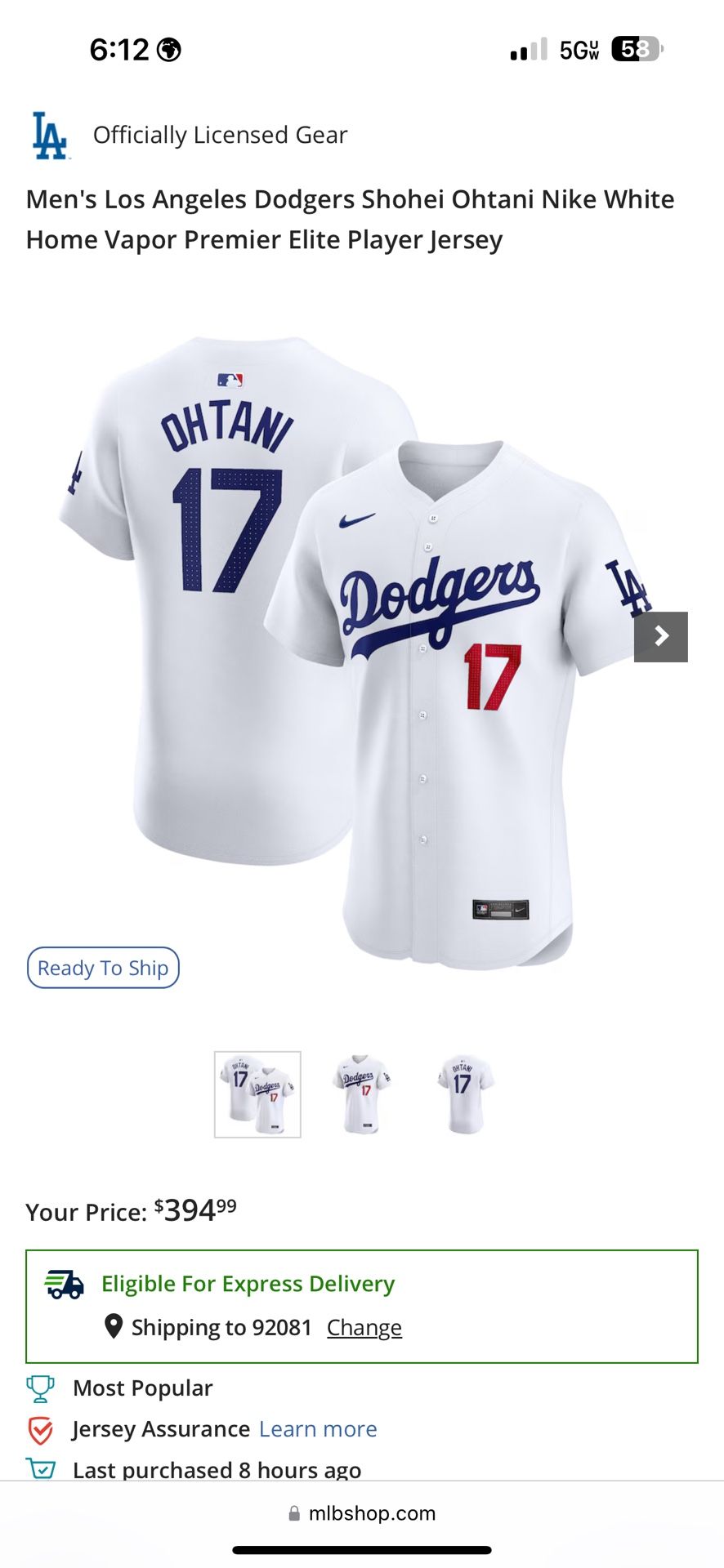Select the back-view jersey thumbnail
724x1568 pixels.
point(463,1094)
